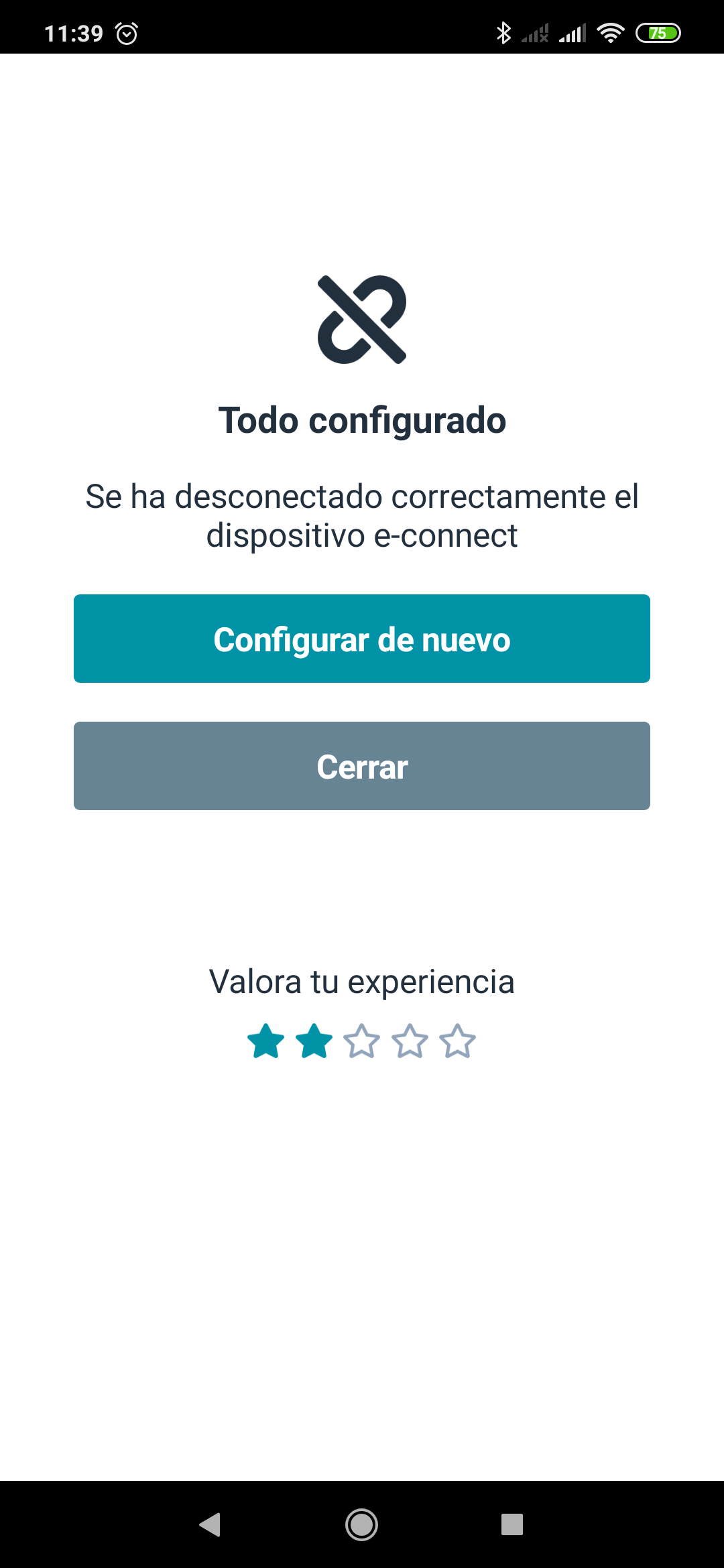Close the screen with the Cerrar button
Screen dimensions: 724x1568
362,766
